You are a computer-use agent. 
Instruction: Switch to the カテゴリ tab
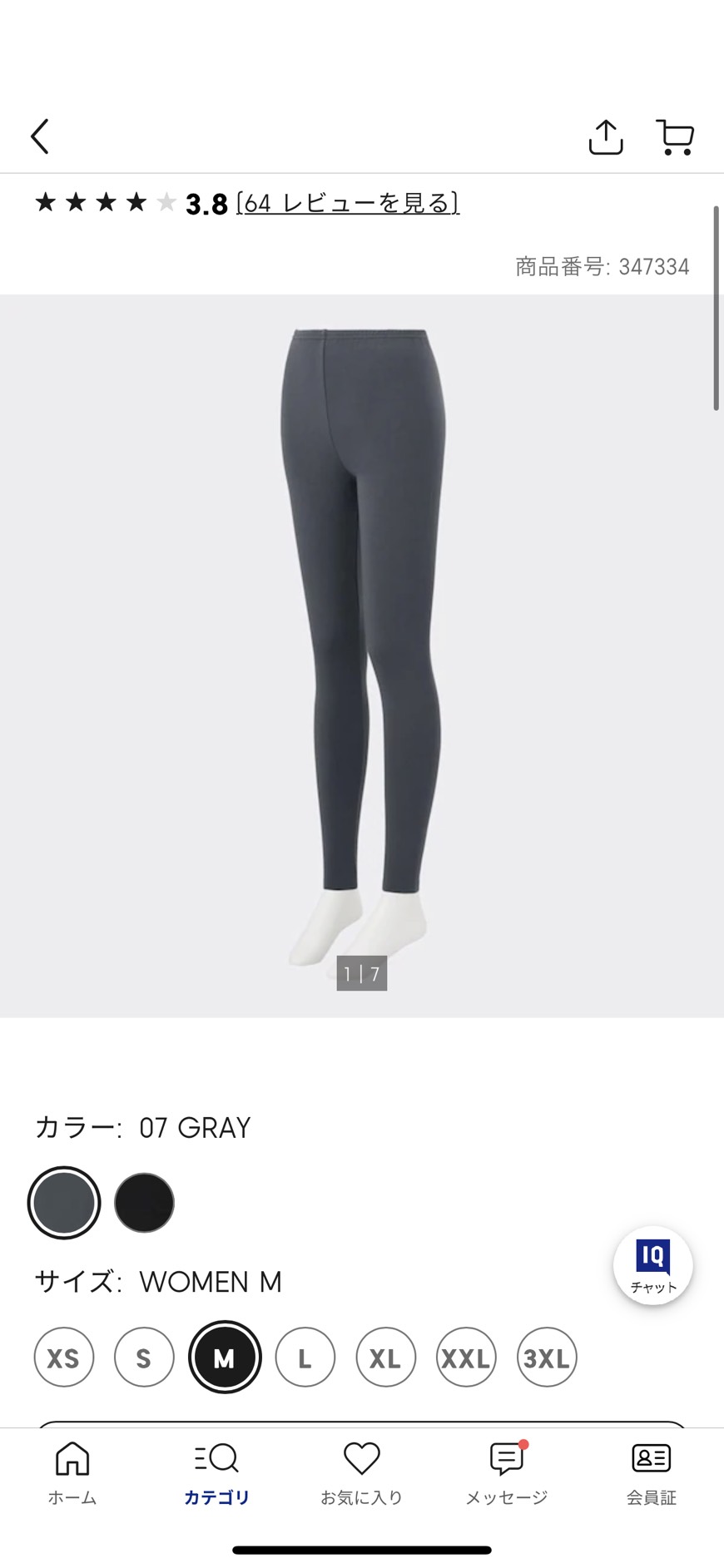[217, 1473]
